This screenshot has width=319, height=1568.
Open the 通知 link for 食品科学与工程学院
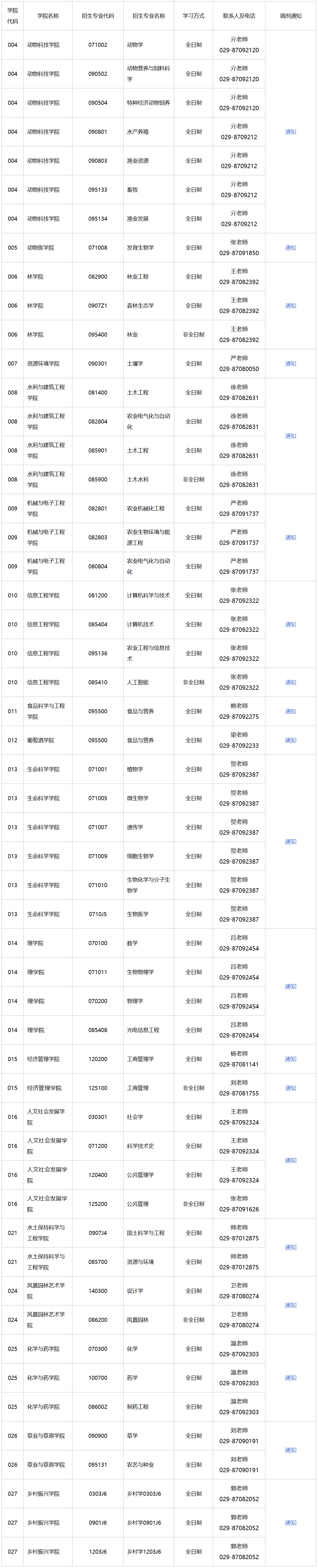[x=290, y=711]
